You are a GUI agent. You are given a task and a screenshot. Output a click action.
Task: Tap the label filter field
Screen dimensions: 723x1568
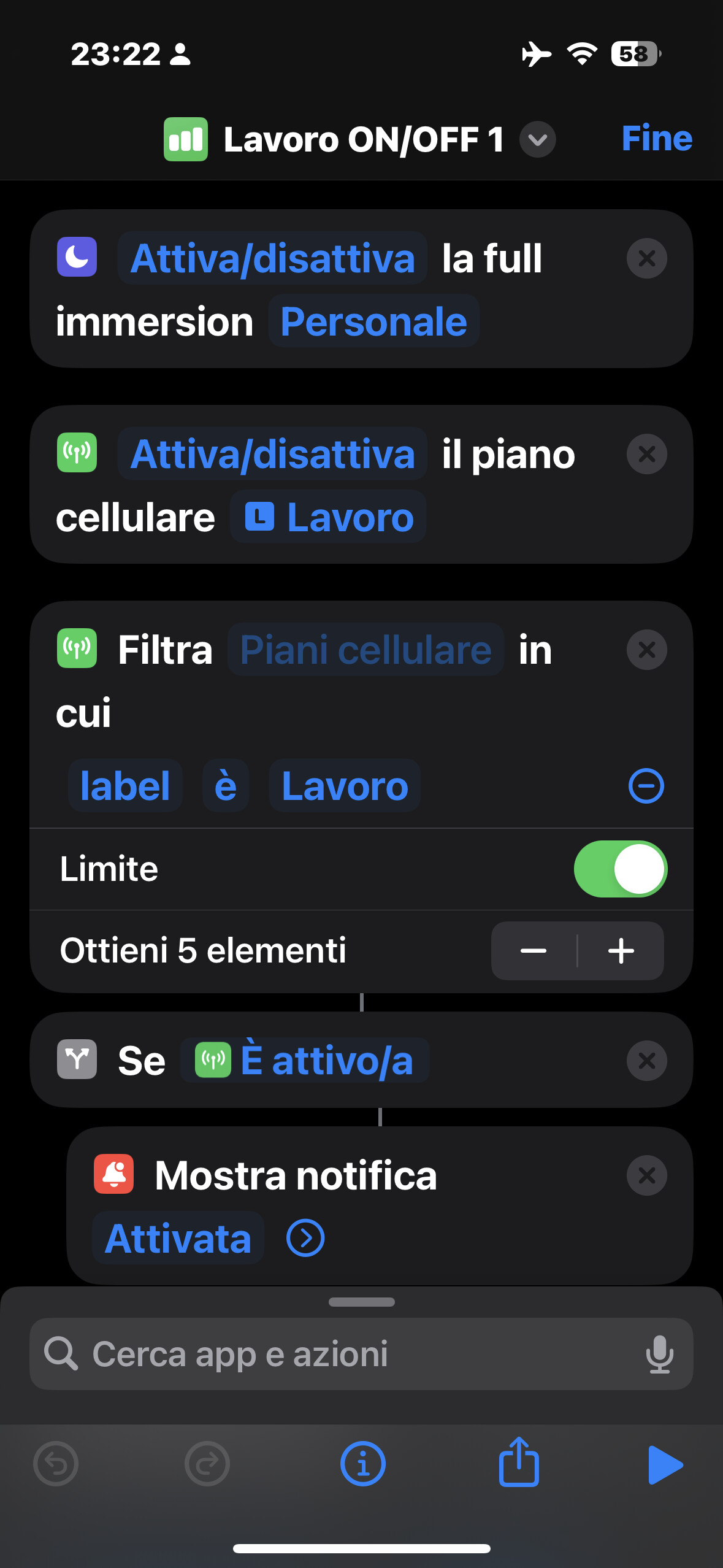pos(125,786)
